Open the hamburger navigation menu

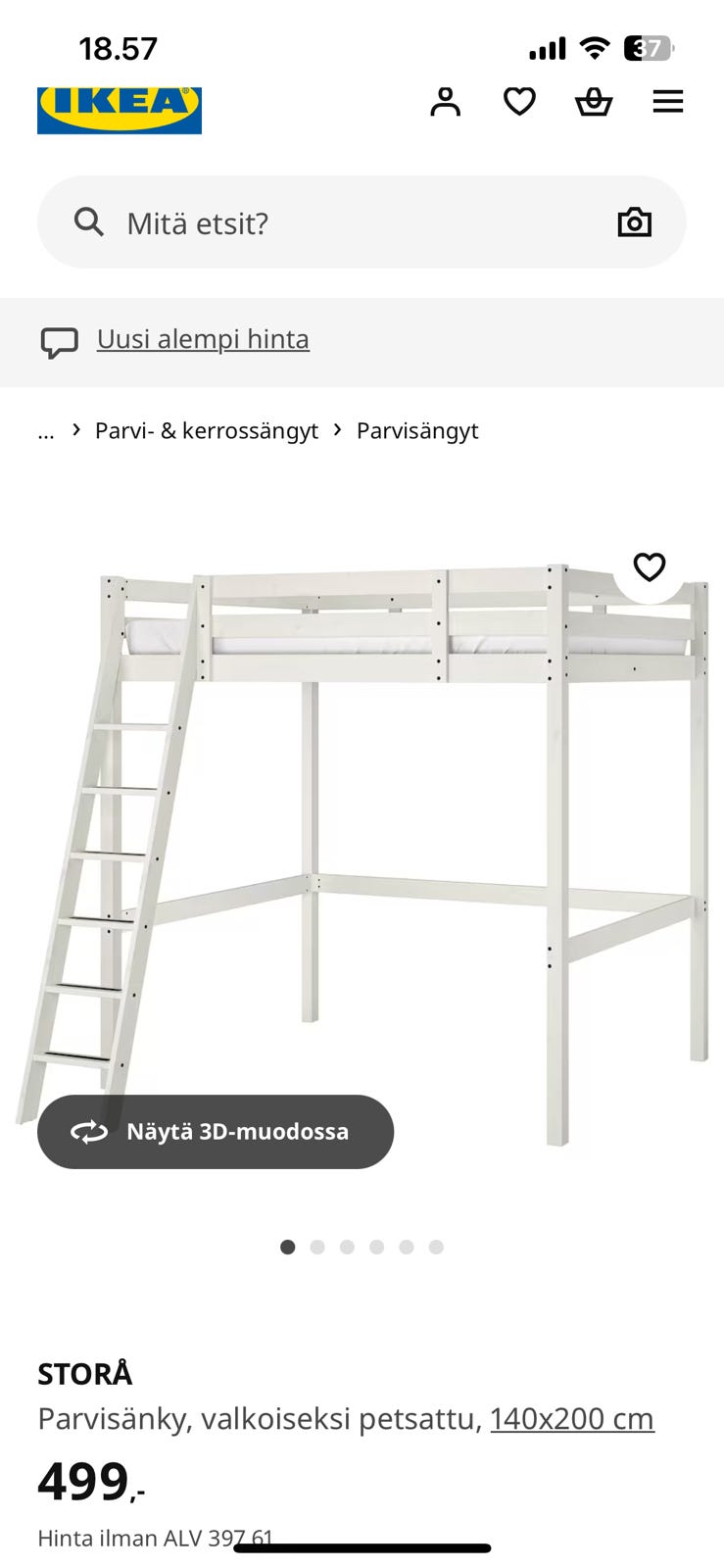point(668,101)
